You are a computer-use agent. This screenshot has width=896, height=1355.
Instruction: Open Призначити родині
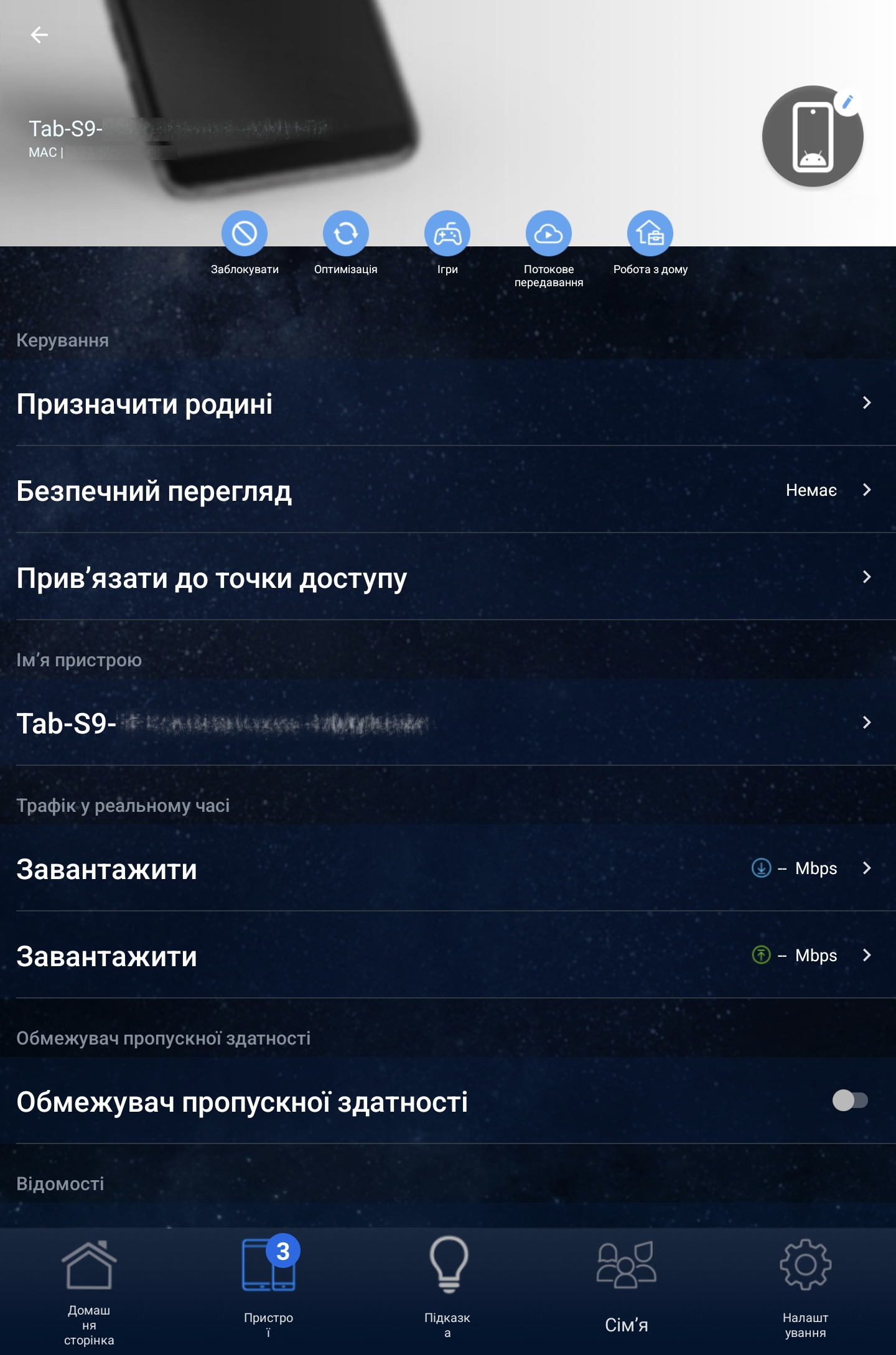448,403
